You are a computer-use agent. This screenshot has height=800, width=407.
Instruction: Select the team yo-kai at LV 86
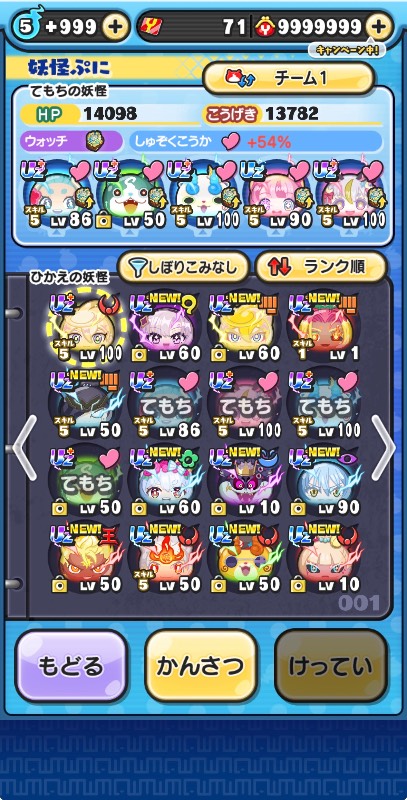57,195
